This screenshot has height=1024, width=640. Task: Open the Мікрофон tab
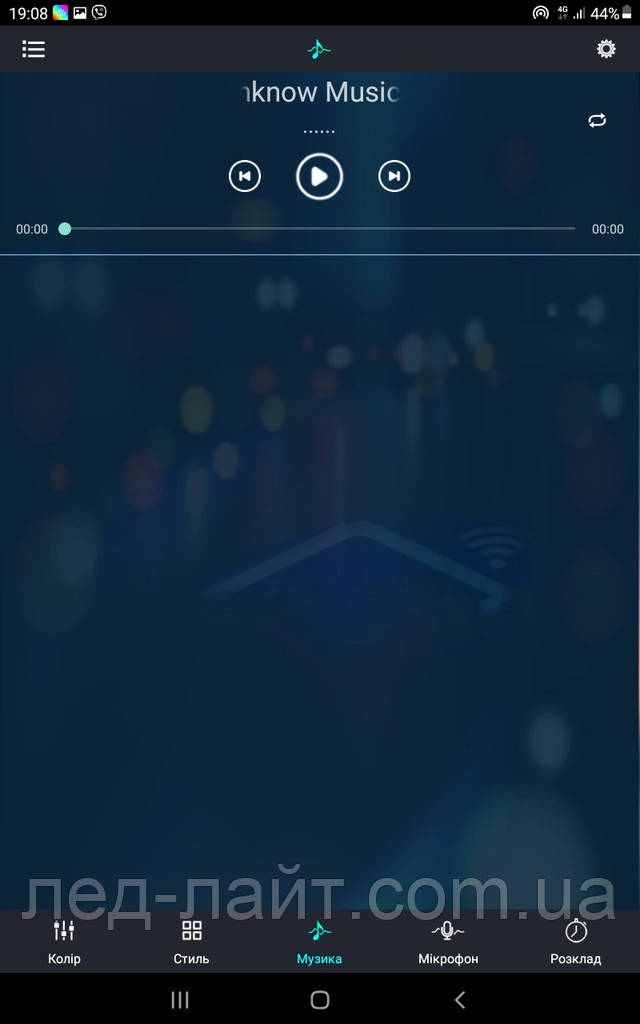click(448, 942)
